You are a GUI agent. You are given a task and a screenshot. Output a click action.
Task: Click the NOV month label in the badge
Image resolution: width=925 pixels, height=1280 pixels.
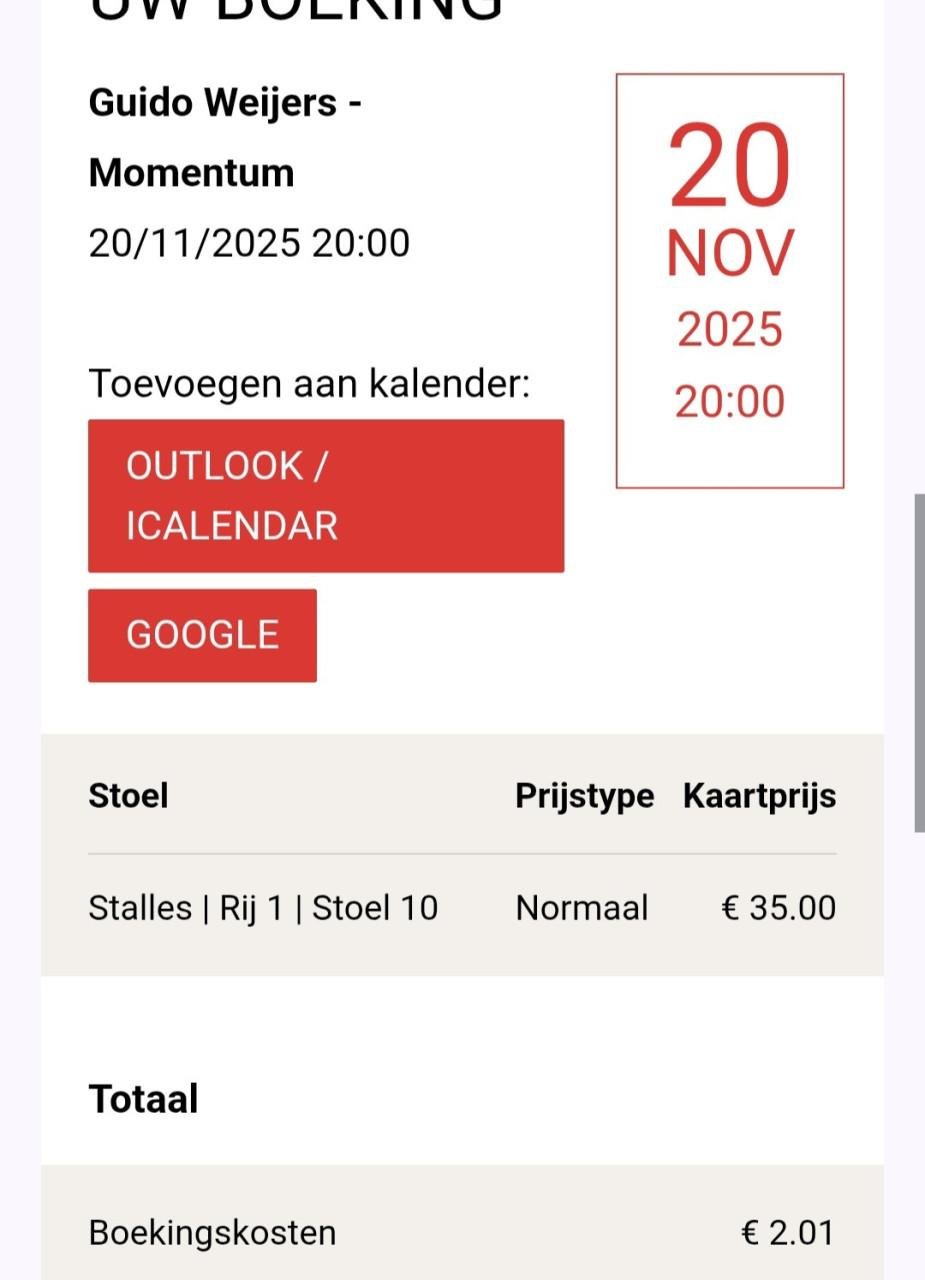(729, 252)
